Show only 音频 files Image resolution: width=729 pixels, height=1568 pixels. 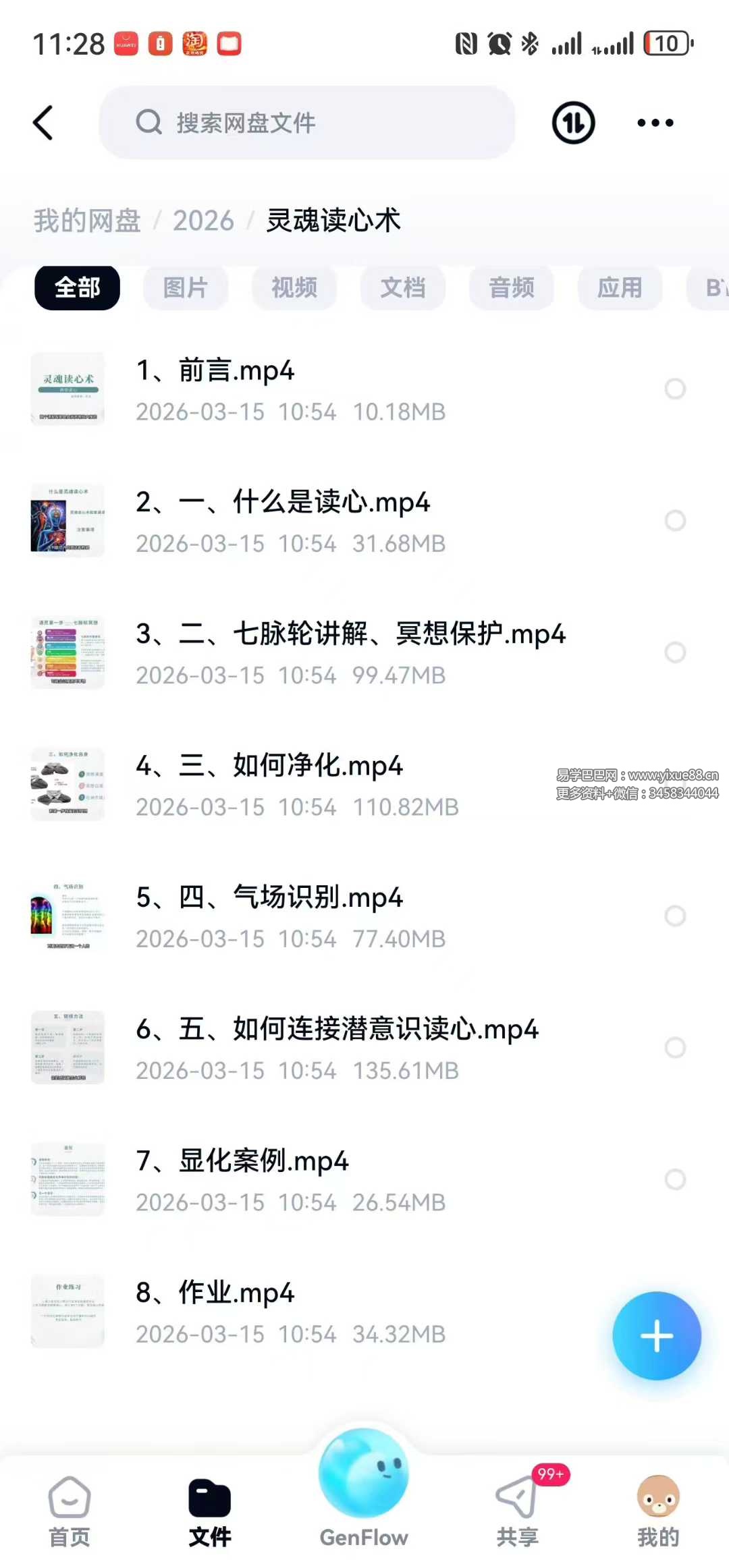click(x=512, y=288)
